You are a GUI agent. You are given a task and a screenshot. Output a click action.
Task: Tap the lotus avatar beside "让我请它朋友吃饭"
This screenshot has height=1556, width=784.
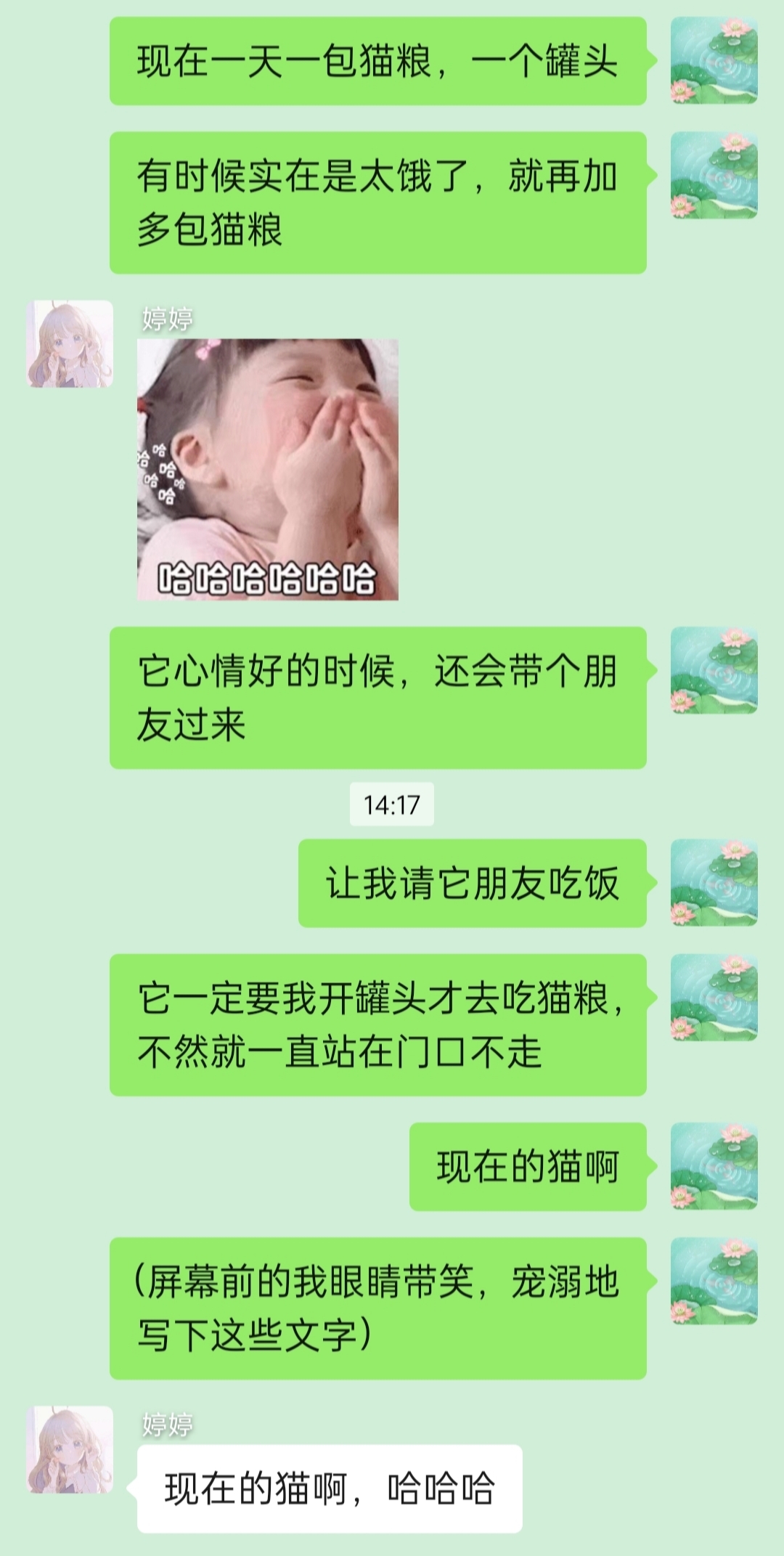click(x=714, y=883)
